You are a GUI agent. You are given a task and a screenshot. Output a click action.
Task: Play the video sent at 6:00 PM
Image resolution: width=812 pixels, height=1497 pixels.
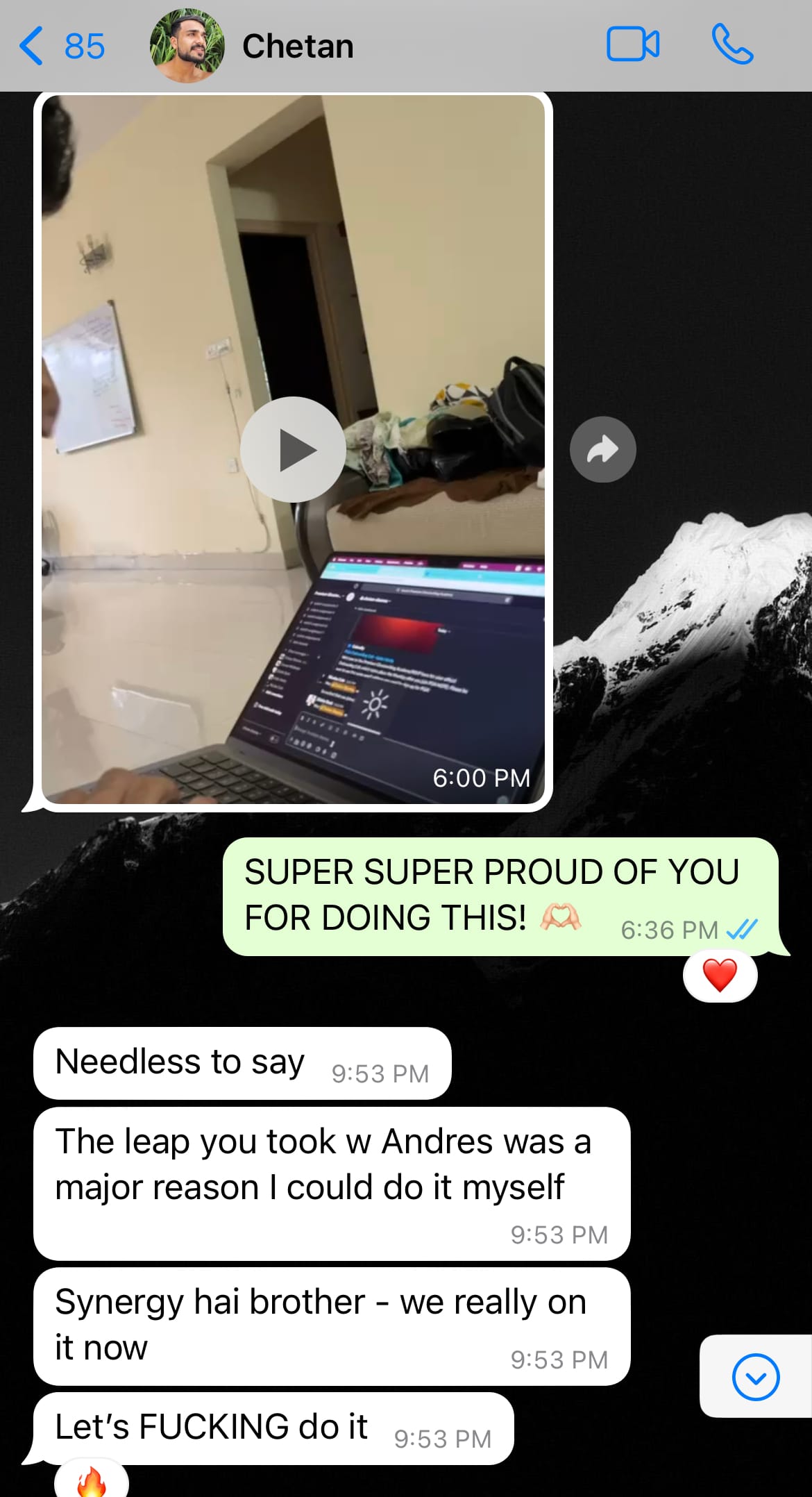(293, 449)
